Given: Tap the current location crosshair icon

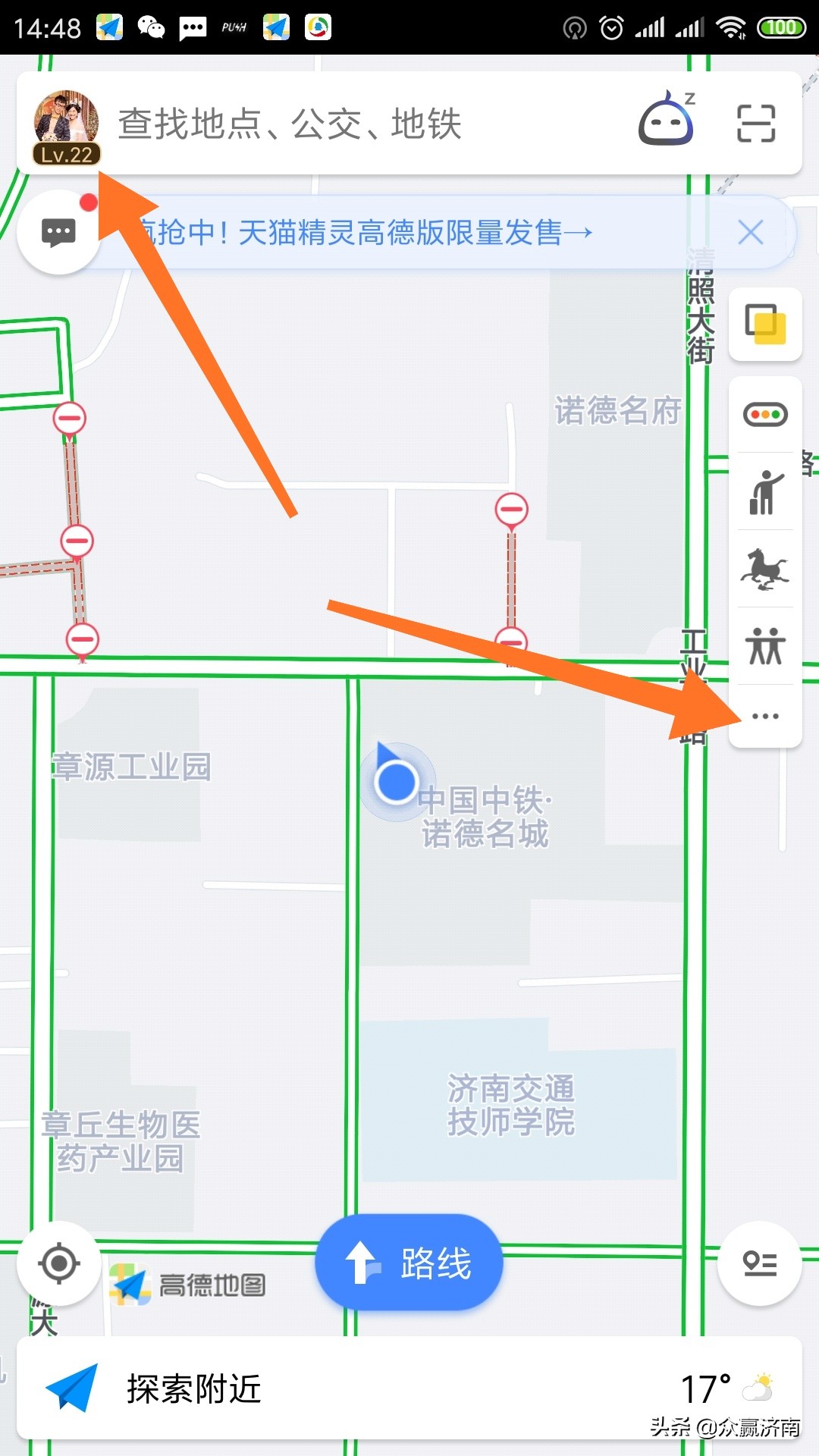Looking at the screenshot, I should [x=58, y=1263].
